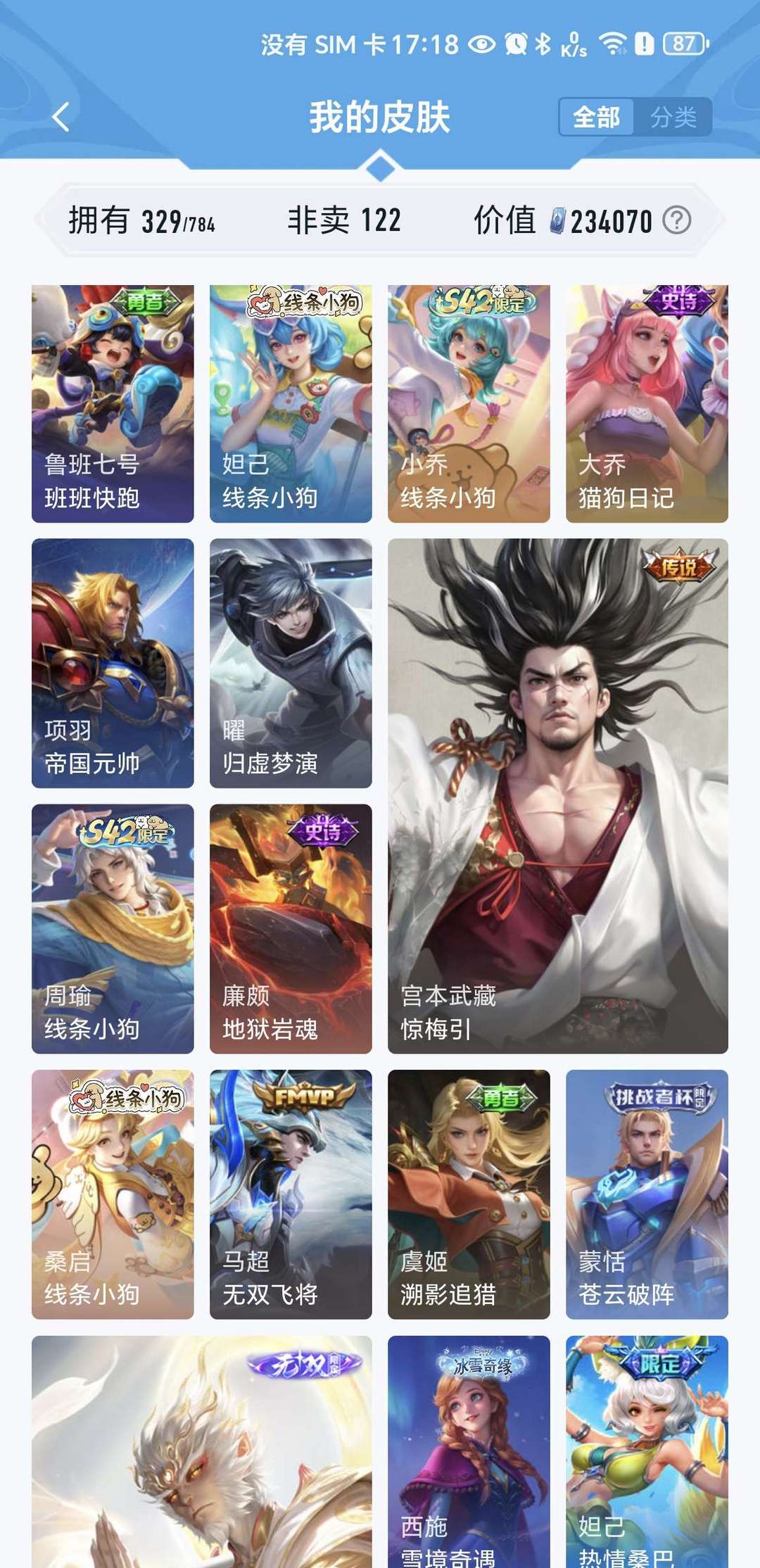Viewport: 760px width, 1568px height.
Task: View 马超 无双飞将 skin
Action: tap(291, 1194)
